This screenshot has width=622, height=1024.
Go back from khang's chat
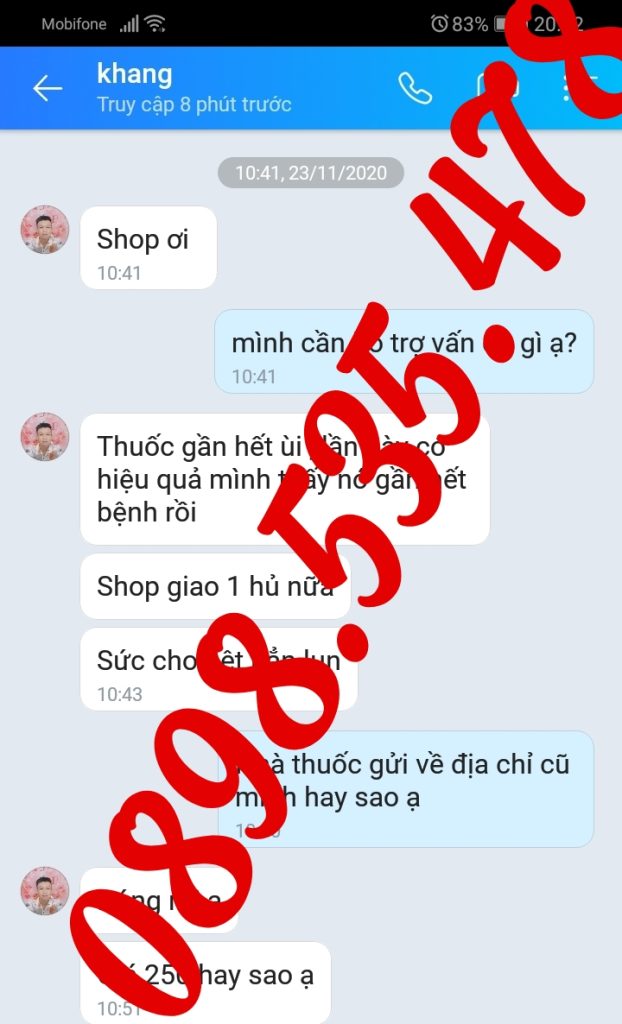pyautogui.click(x=47, y=88)
